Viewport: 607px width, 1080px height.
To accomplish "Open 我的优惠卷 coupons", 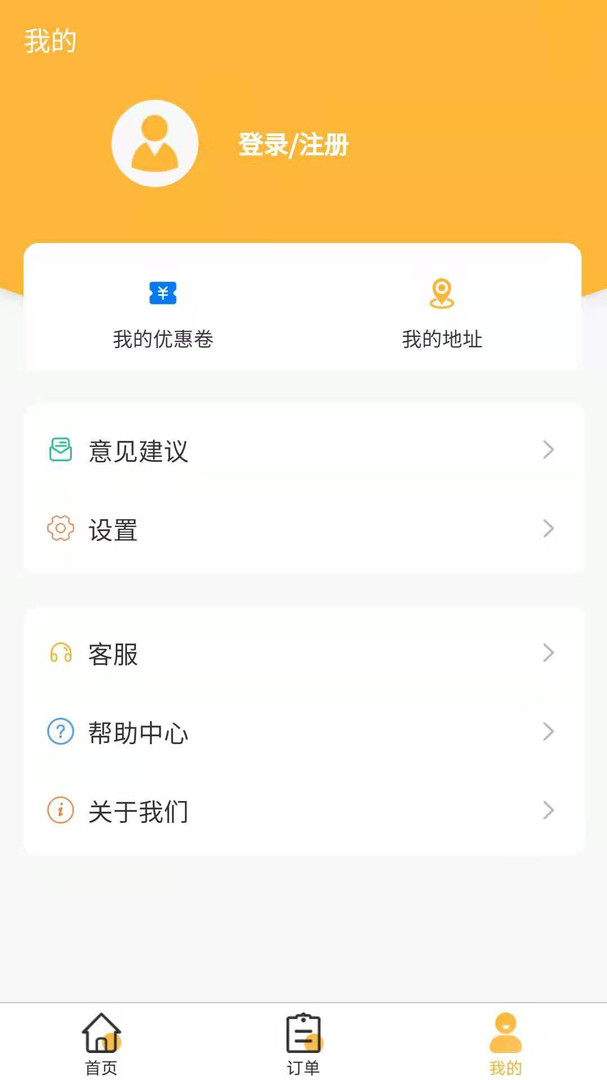I will coord(163,312).
